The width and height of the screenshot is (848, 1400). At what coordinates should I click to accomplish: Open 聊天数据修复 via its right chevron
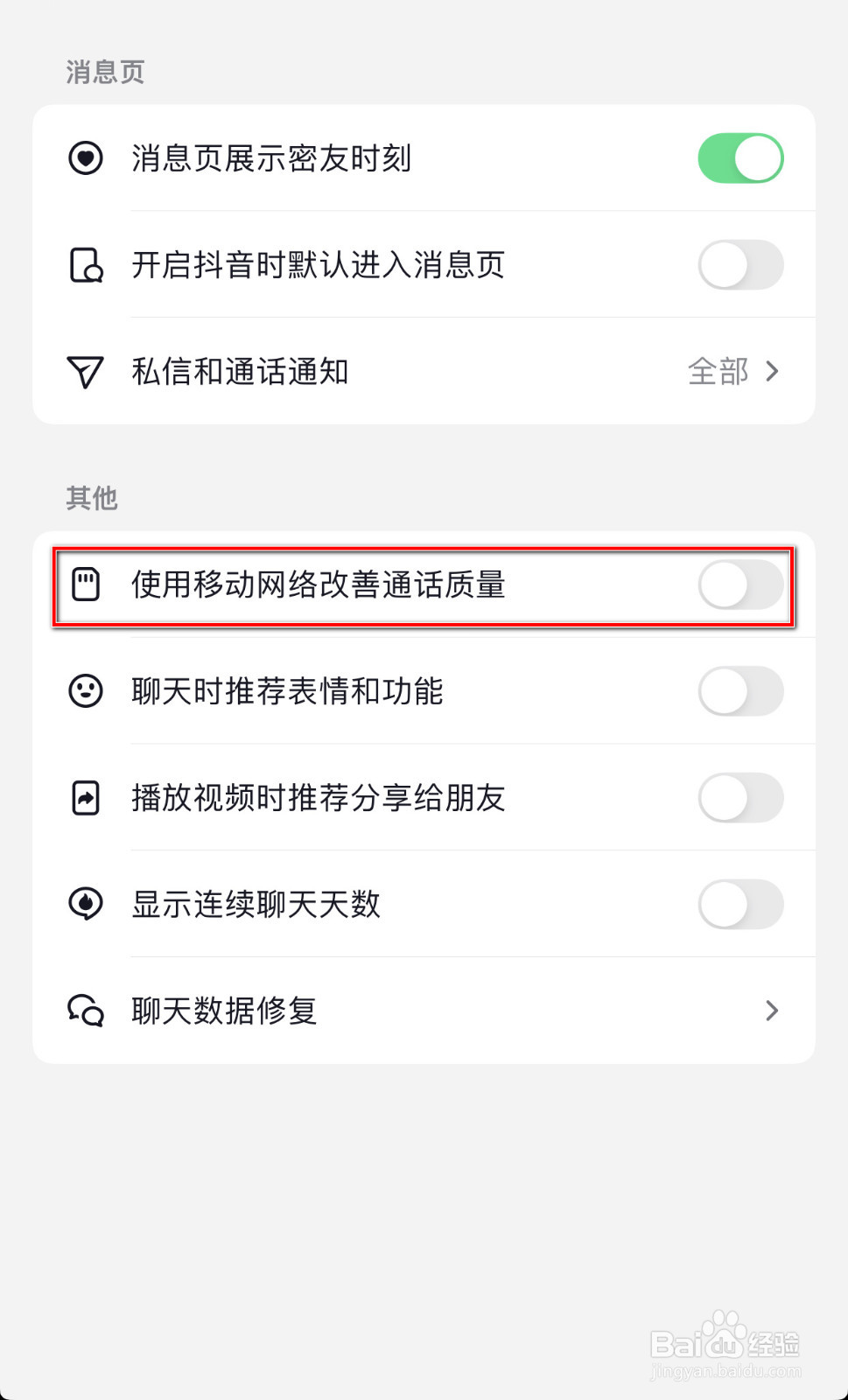pos(771,1011)
